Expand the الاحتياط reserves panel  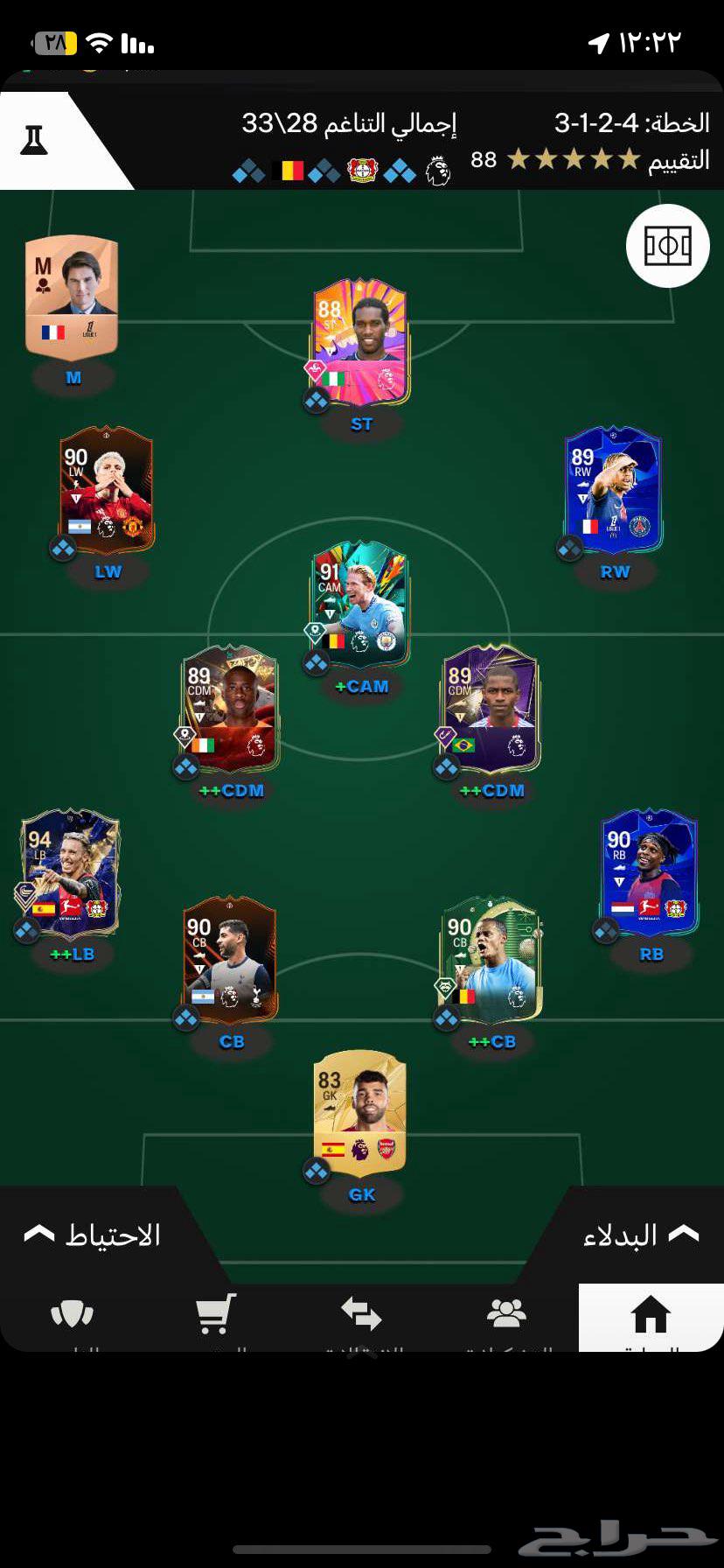[x=92, y=1235]
